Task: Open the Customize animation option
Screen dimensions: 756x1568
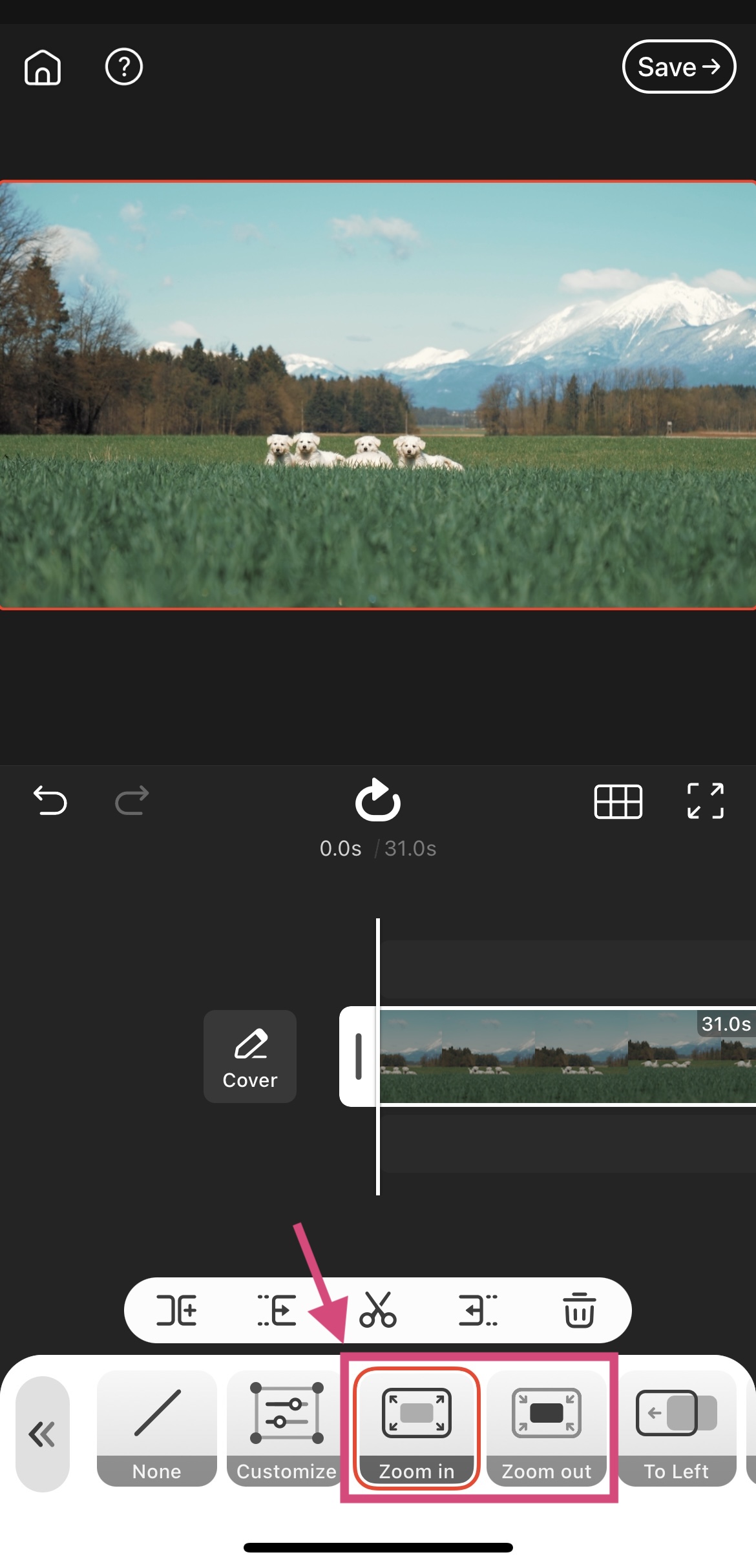Action: [x=286, y=1428]
